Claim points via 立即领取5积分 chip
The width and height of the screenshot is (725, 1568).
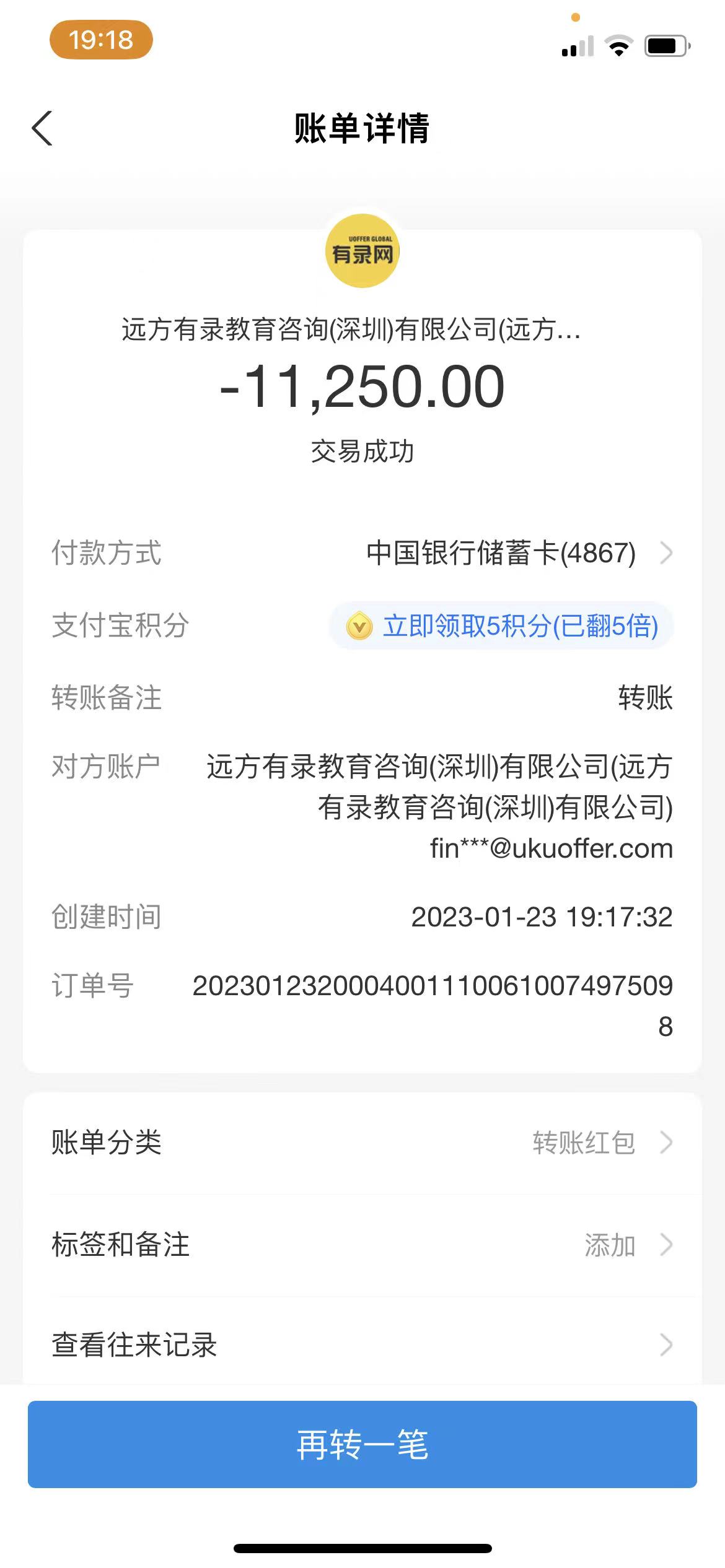coord(501,626)
